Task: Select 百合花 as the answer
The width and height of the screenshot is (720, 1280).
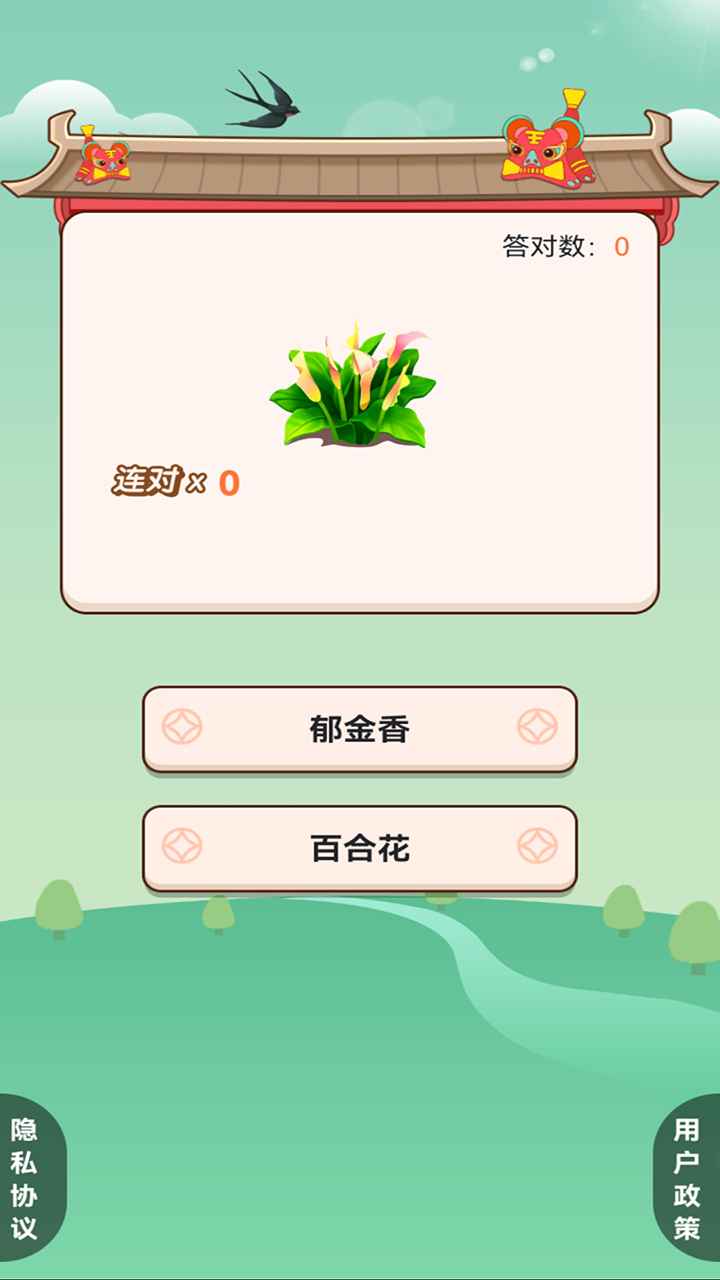Action: 360,849
